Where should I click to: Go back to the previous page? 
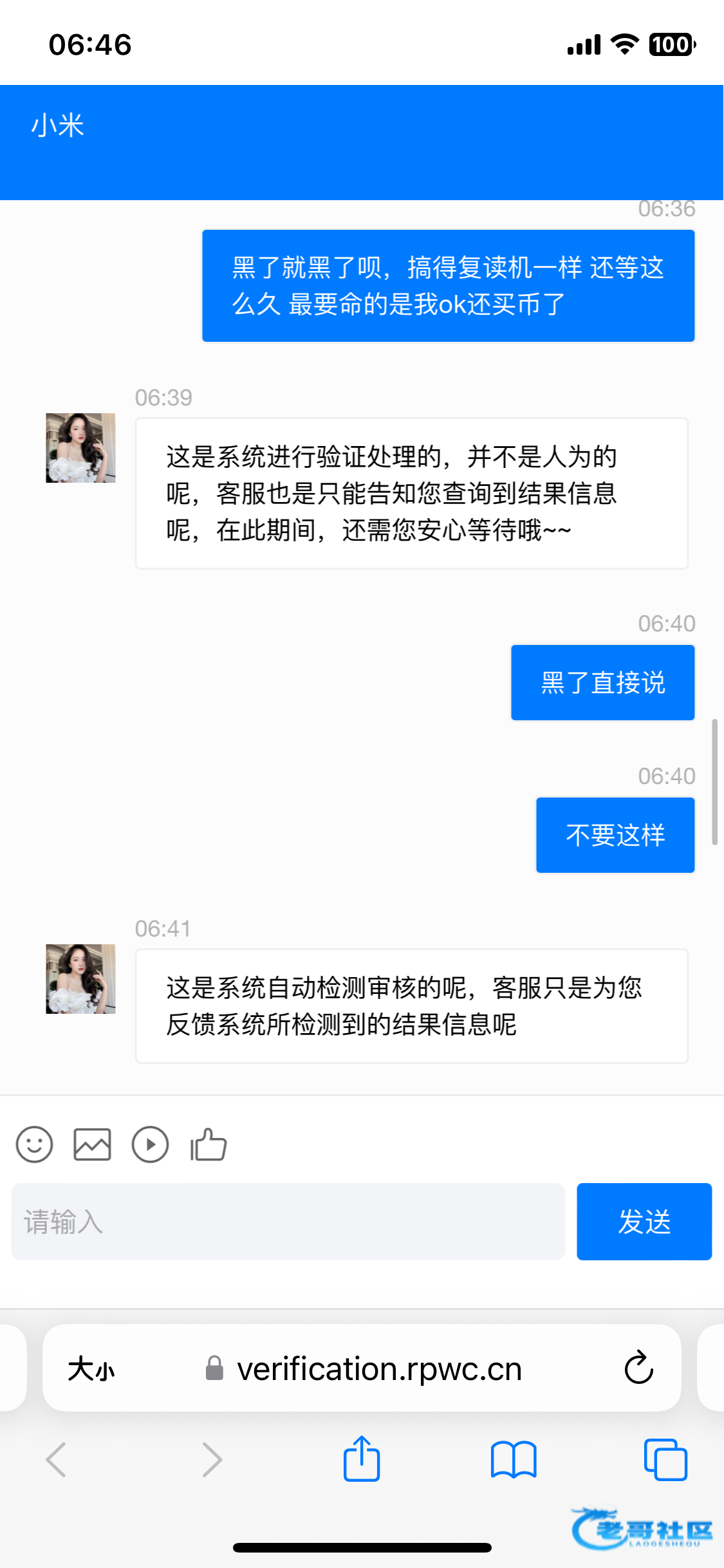tap(57, 1459)
